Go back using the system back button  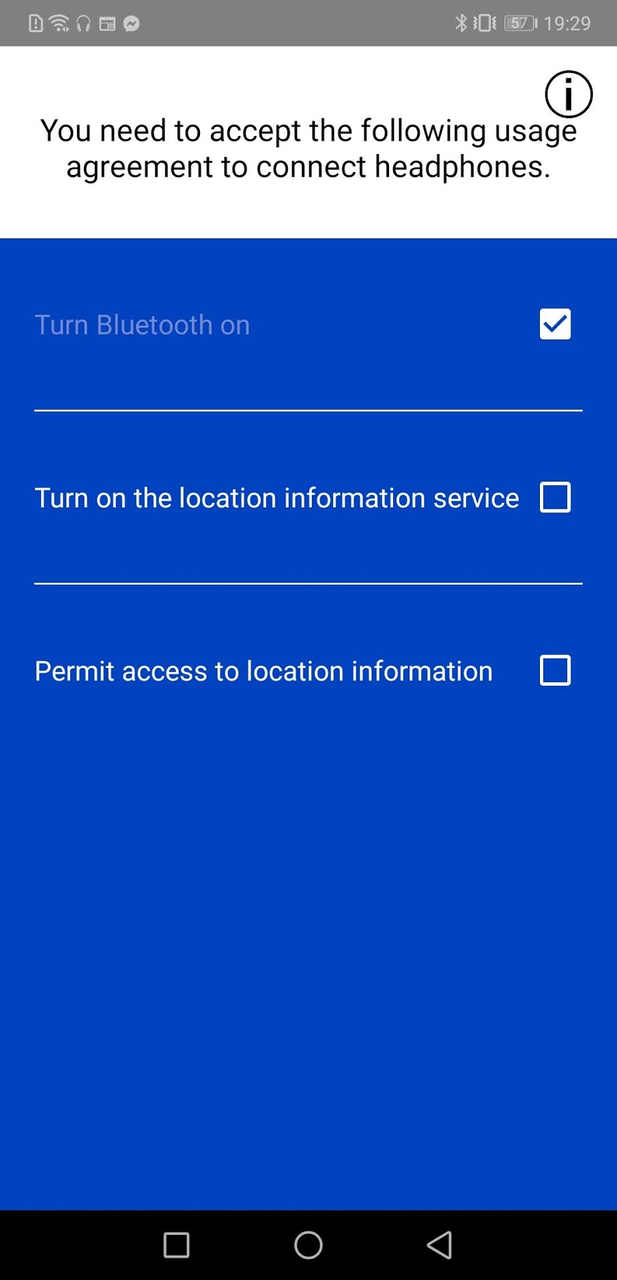439,1244
